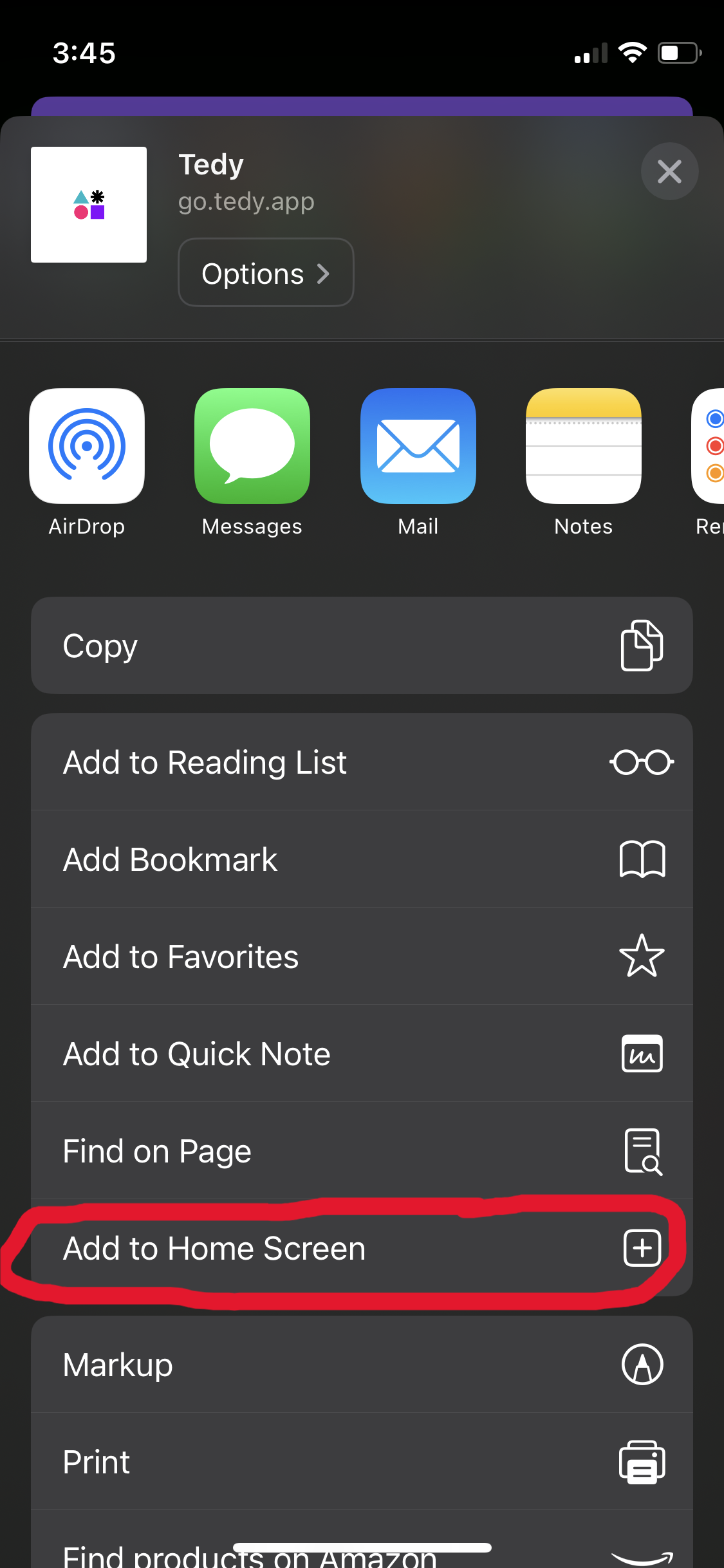Viewport: 724px width, 1568px height.
Task: Tap Add to Home Screen
Action: pos(362,1248)
